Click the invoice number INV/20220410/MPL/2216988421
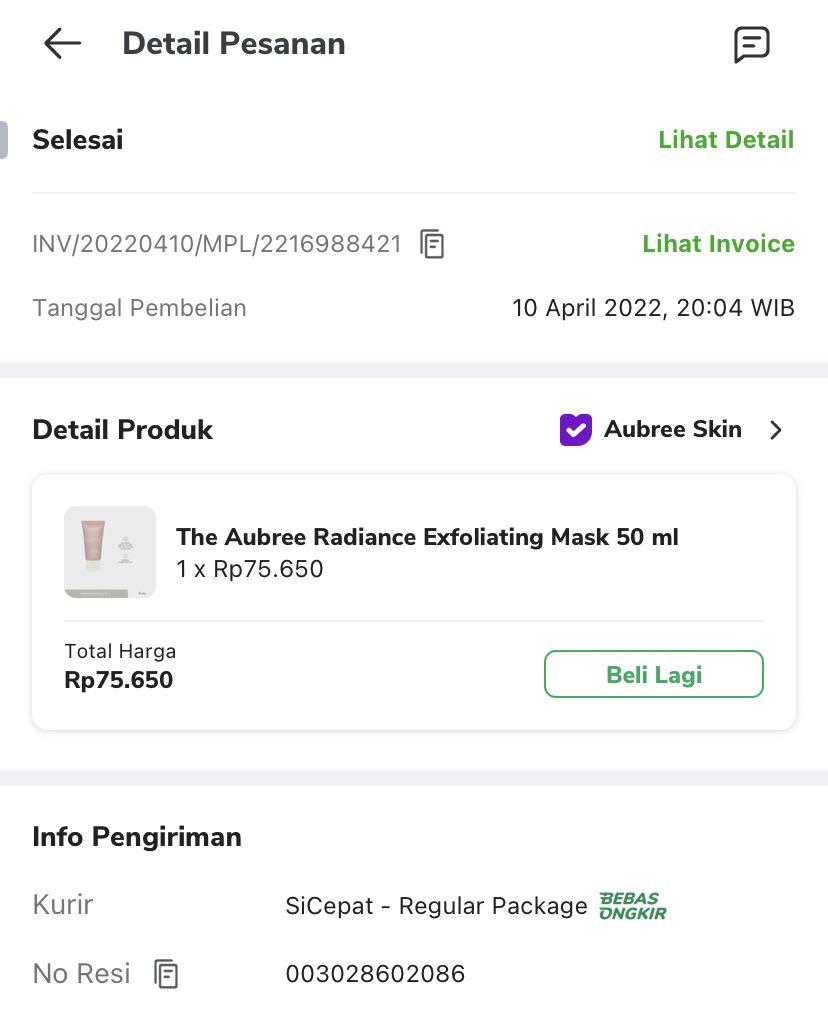Viewport: 828px width, 1011px height. pos(216,244)
